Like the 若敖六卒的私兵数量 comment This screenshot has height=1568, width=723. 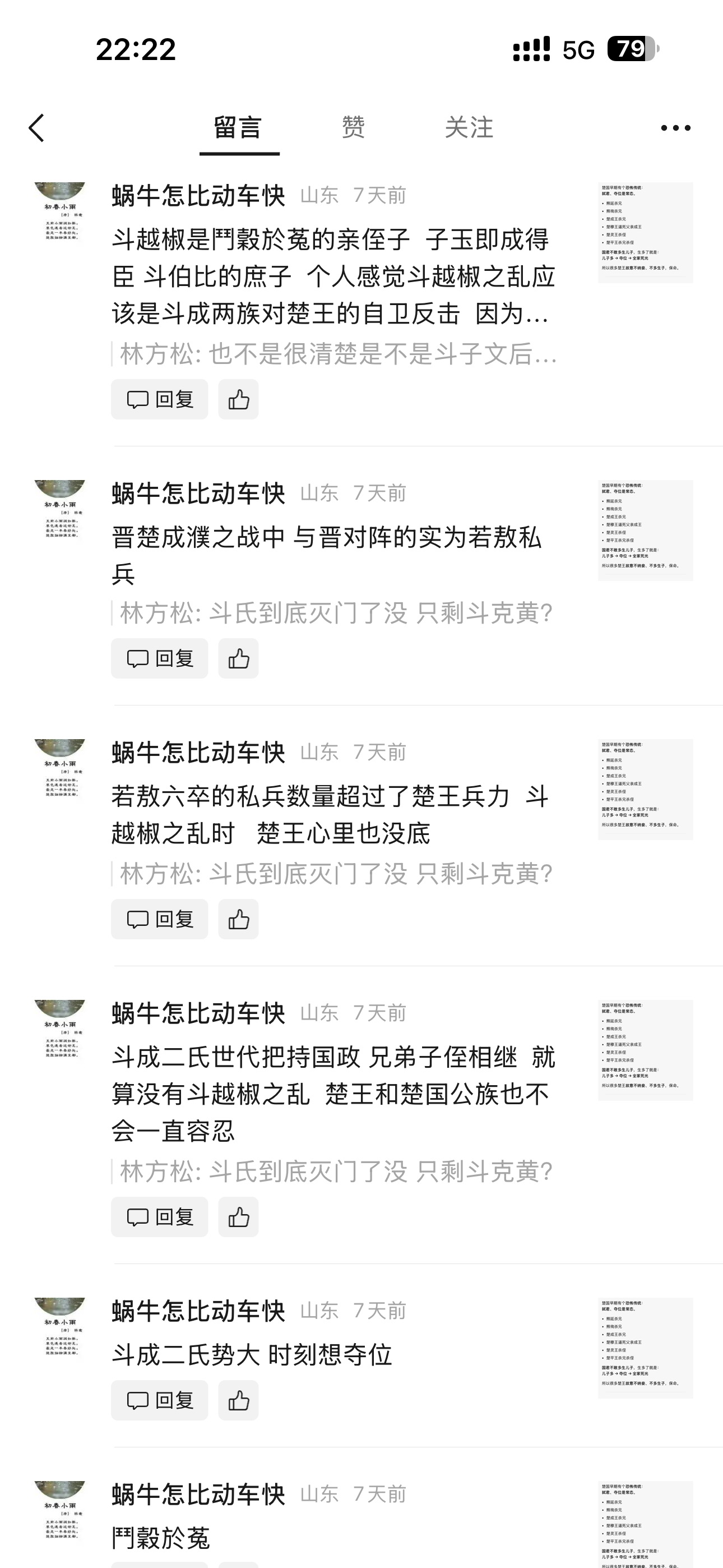(239, 919)
